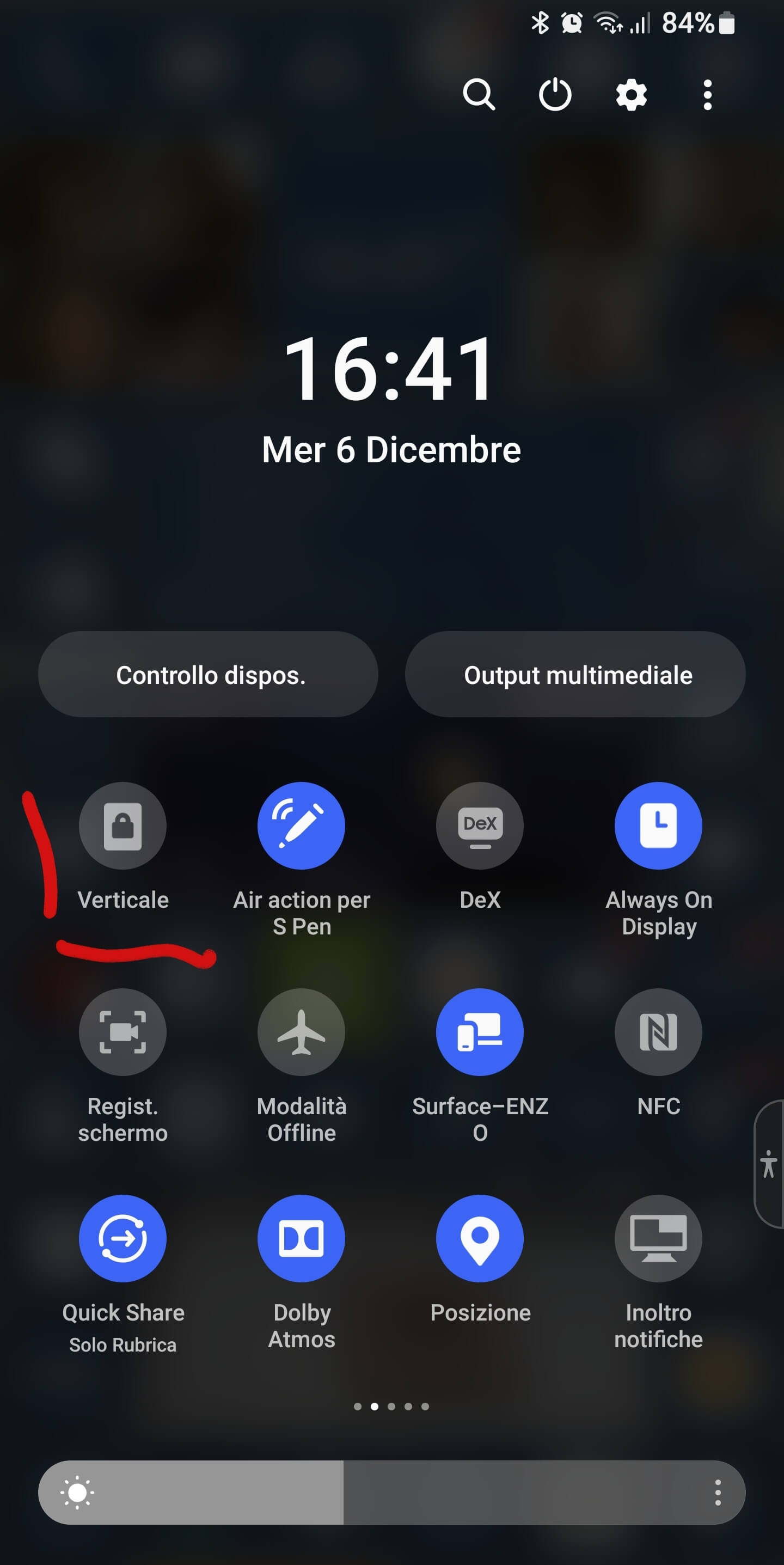784x1565 pixels.
Task: Enable Inoltro notifiche
Action: 658,1239
